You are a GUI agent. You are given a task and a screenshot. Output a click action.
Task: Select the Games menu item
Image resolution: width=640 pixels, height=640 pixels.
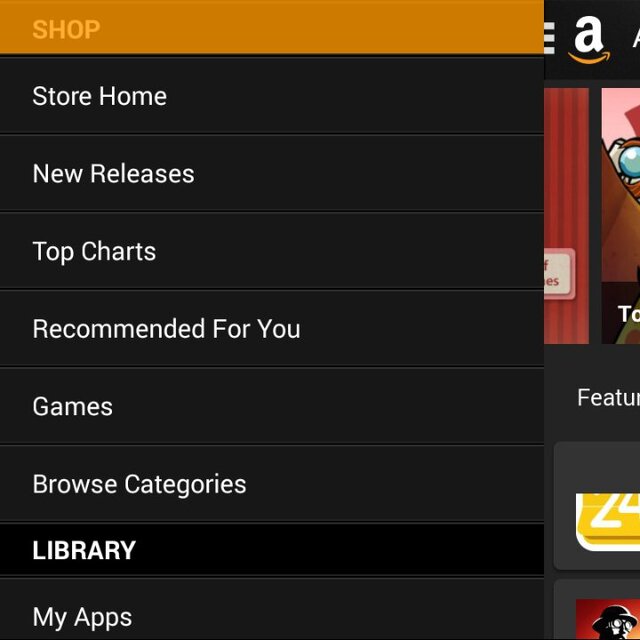coord(72,407)
